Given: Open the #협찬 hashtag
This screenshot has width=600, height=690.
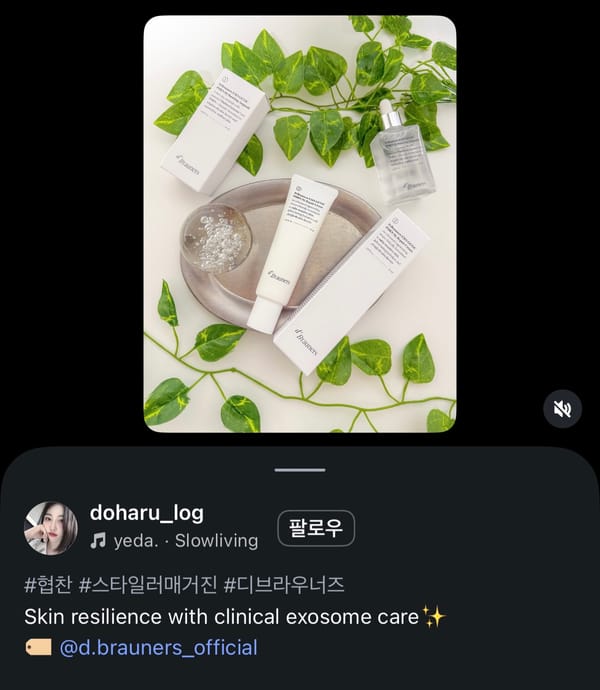Looking at the screenshot, I should point(47,585).
